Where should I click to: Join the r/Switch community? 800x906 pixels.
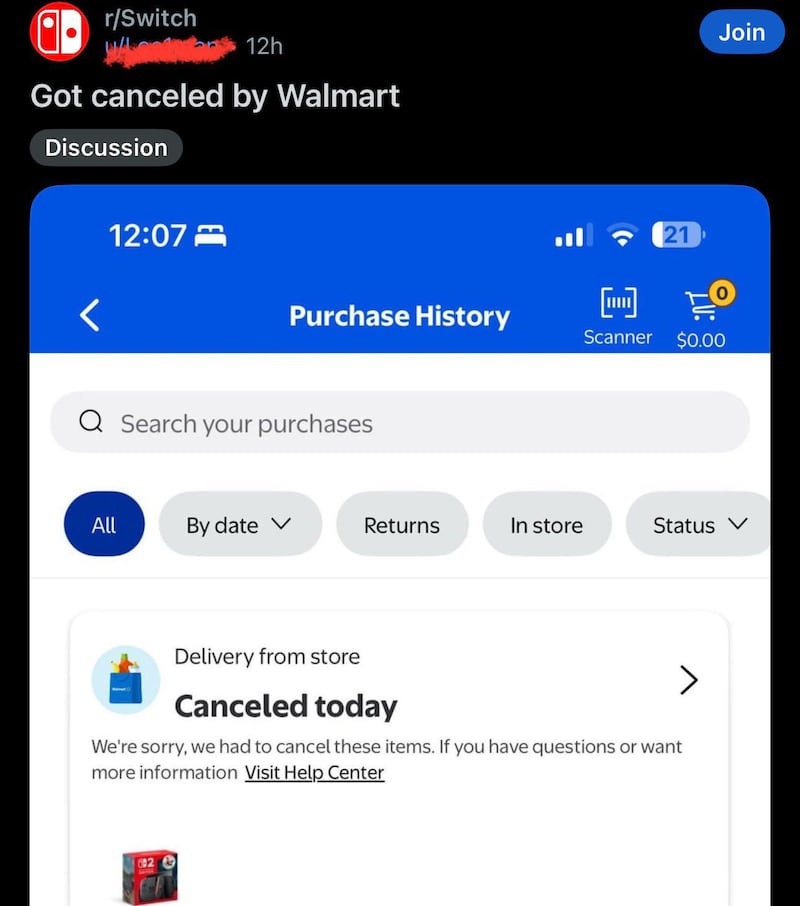click(x=741, y=32)
